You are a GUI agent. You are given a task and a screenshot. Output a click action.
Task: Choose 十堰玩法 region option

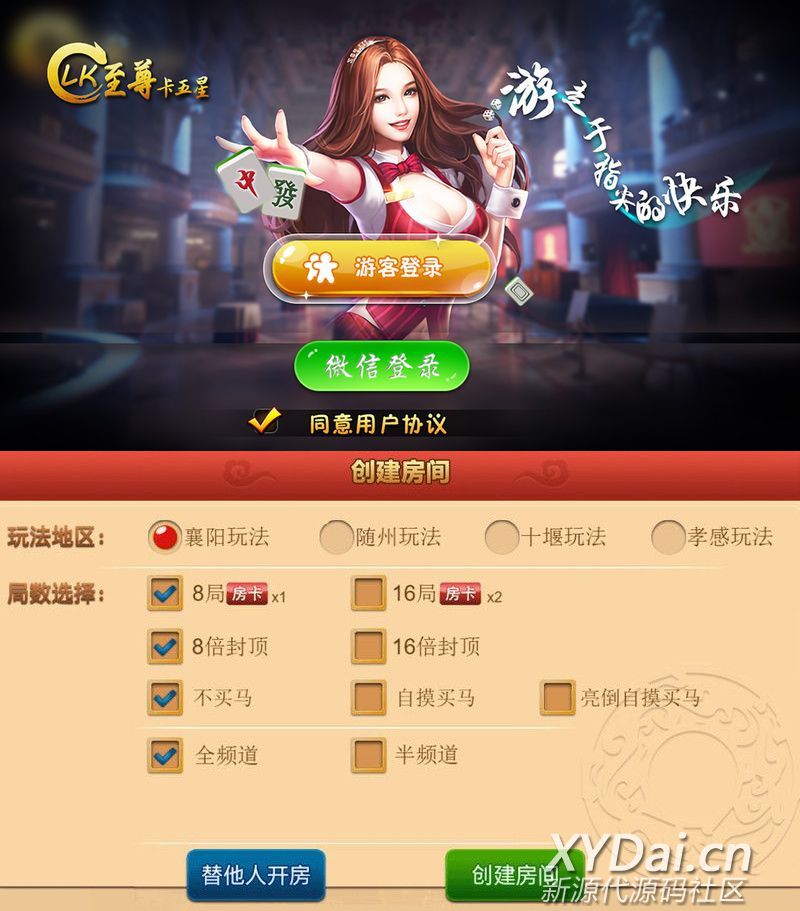click(501, 537)
